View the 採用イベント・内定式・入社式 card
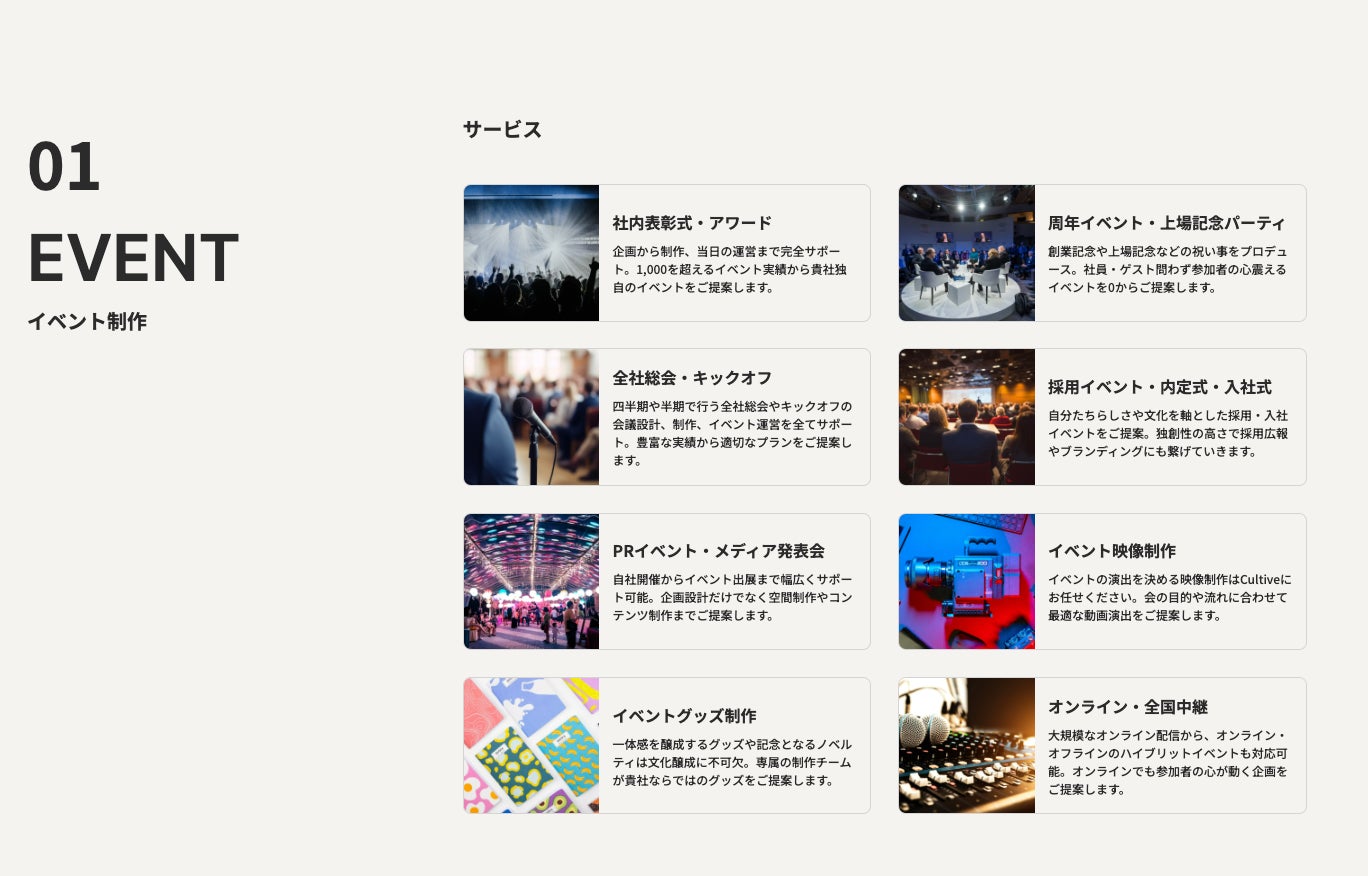 pos(1102,417)
